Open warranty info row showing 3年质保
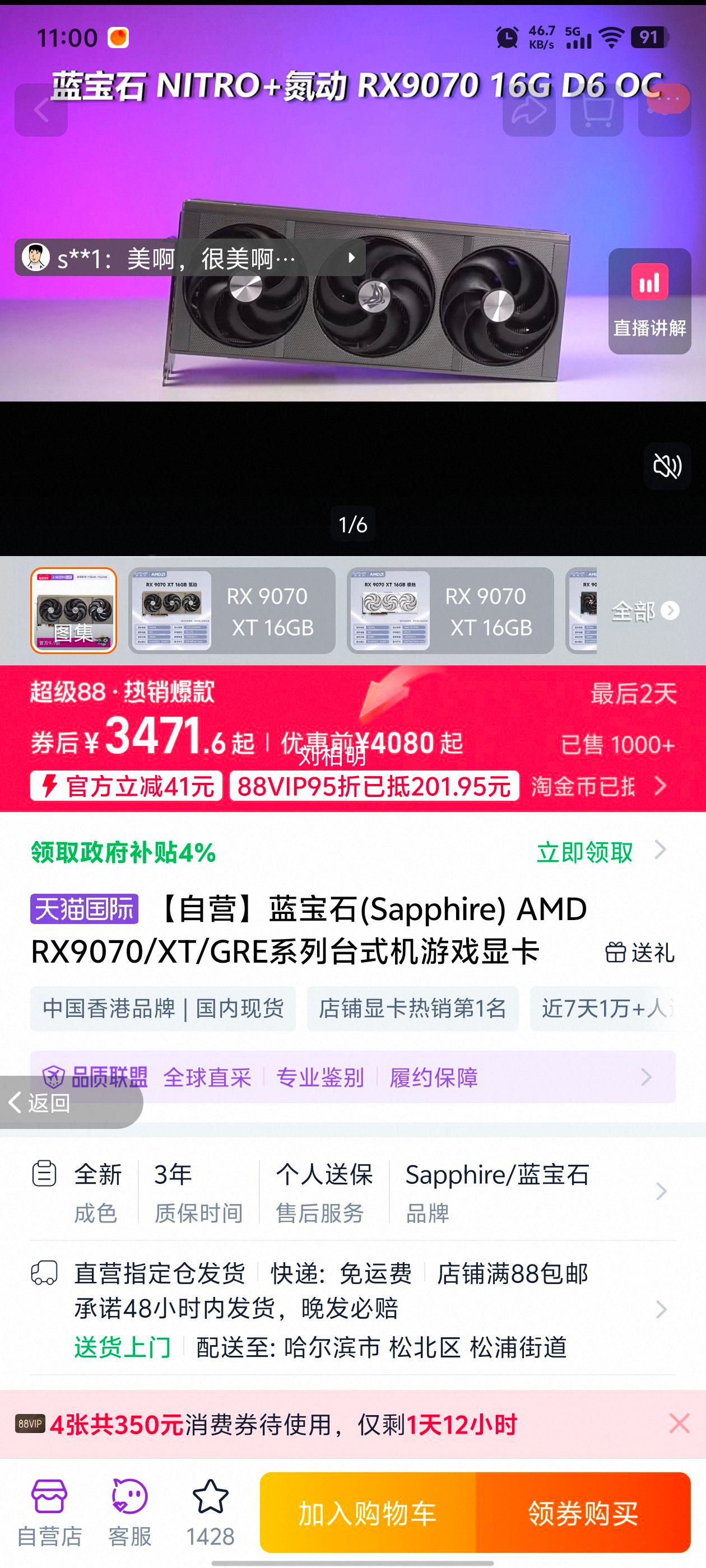The height and width of the screenshot is (1568, 706). coord(662,1191)
